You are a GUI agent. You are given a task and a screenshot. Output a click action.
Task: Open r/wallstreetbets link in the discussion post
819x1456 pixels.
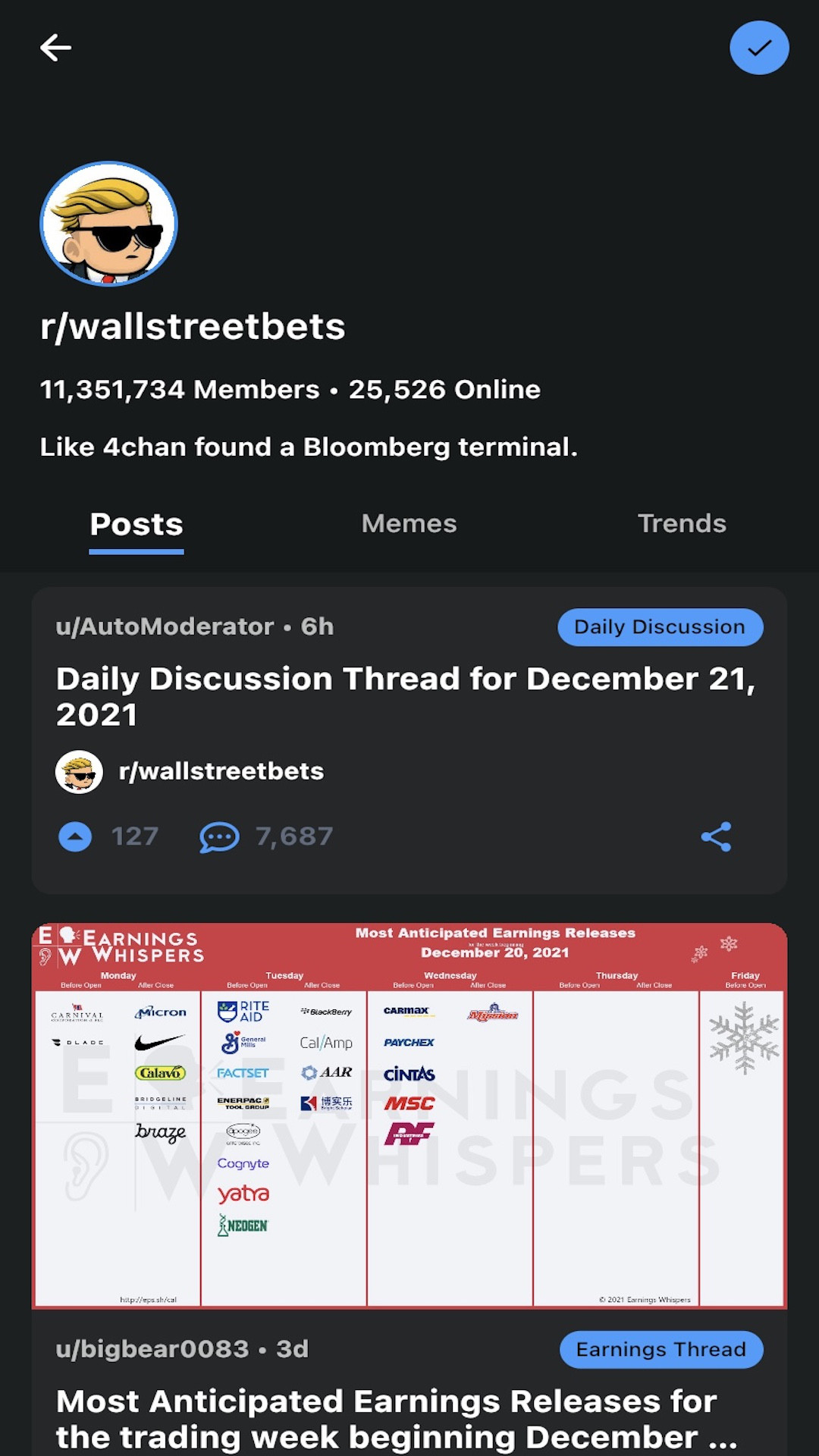coord(221,771)
